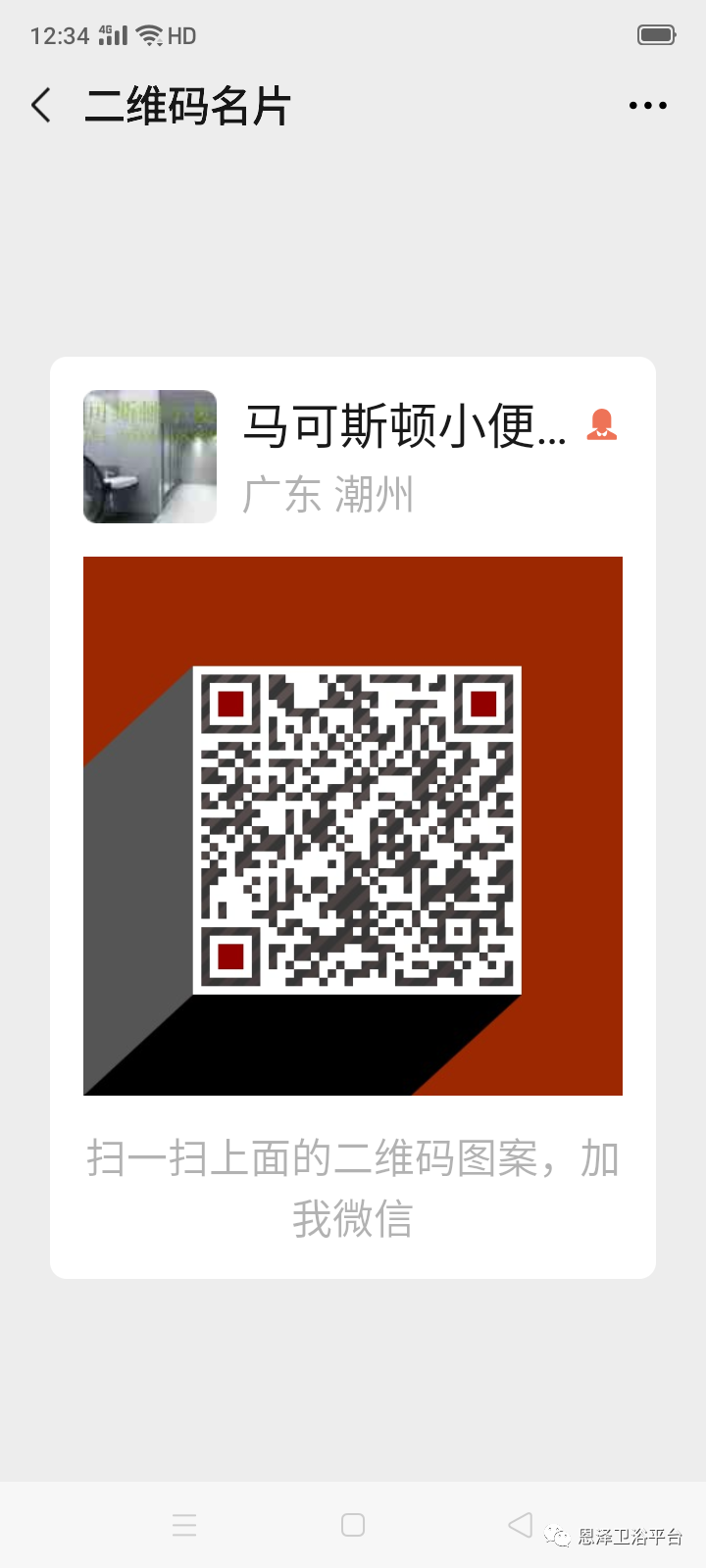Open recent apps from the navigation bar
Image resolution: width=706 pixels, height=1568 pixels.
click(184, 1525)
